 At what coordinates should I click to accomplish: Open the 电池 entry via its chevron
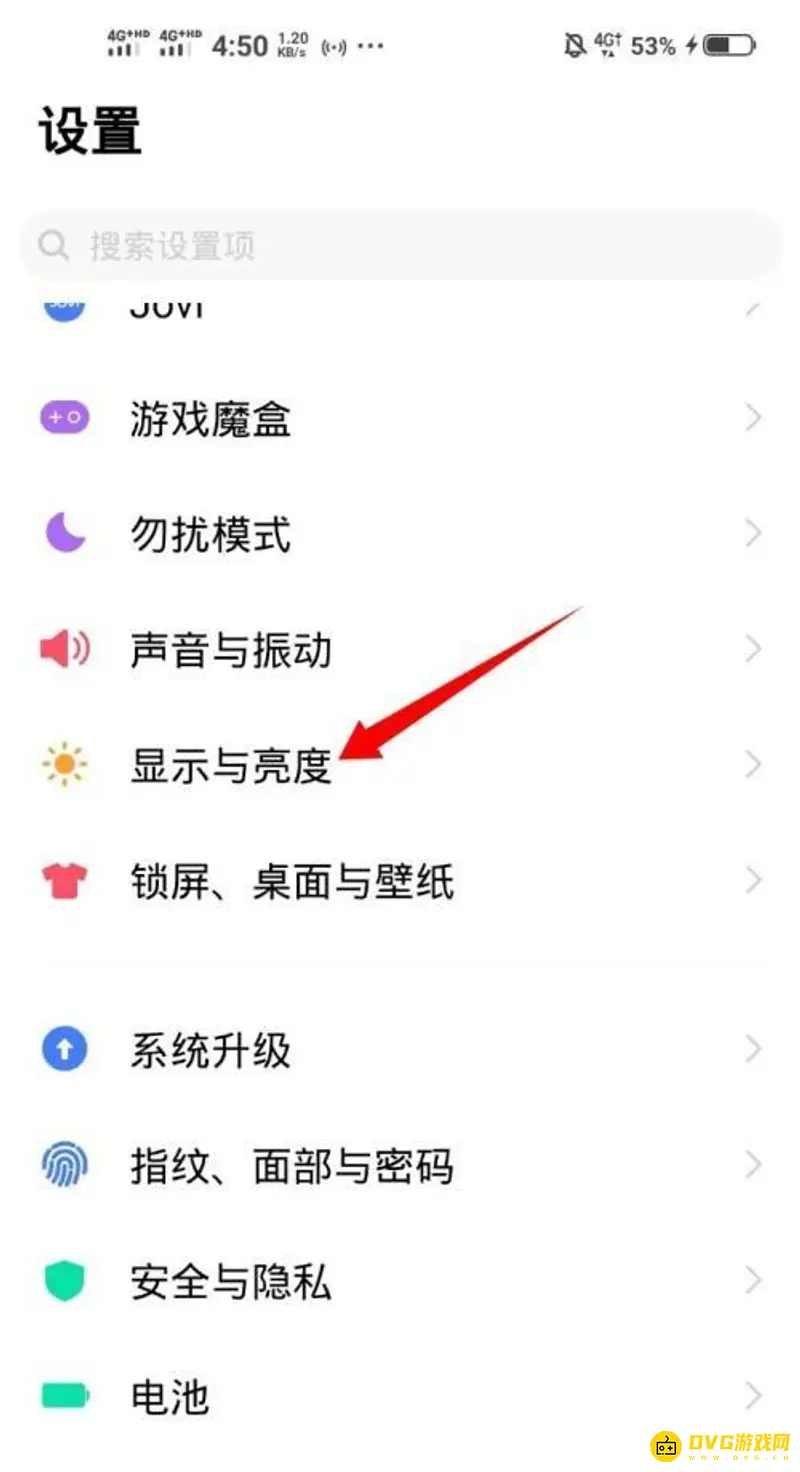coord(753,1396)
